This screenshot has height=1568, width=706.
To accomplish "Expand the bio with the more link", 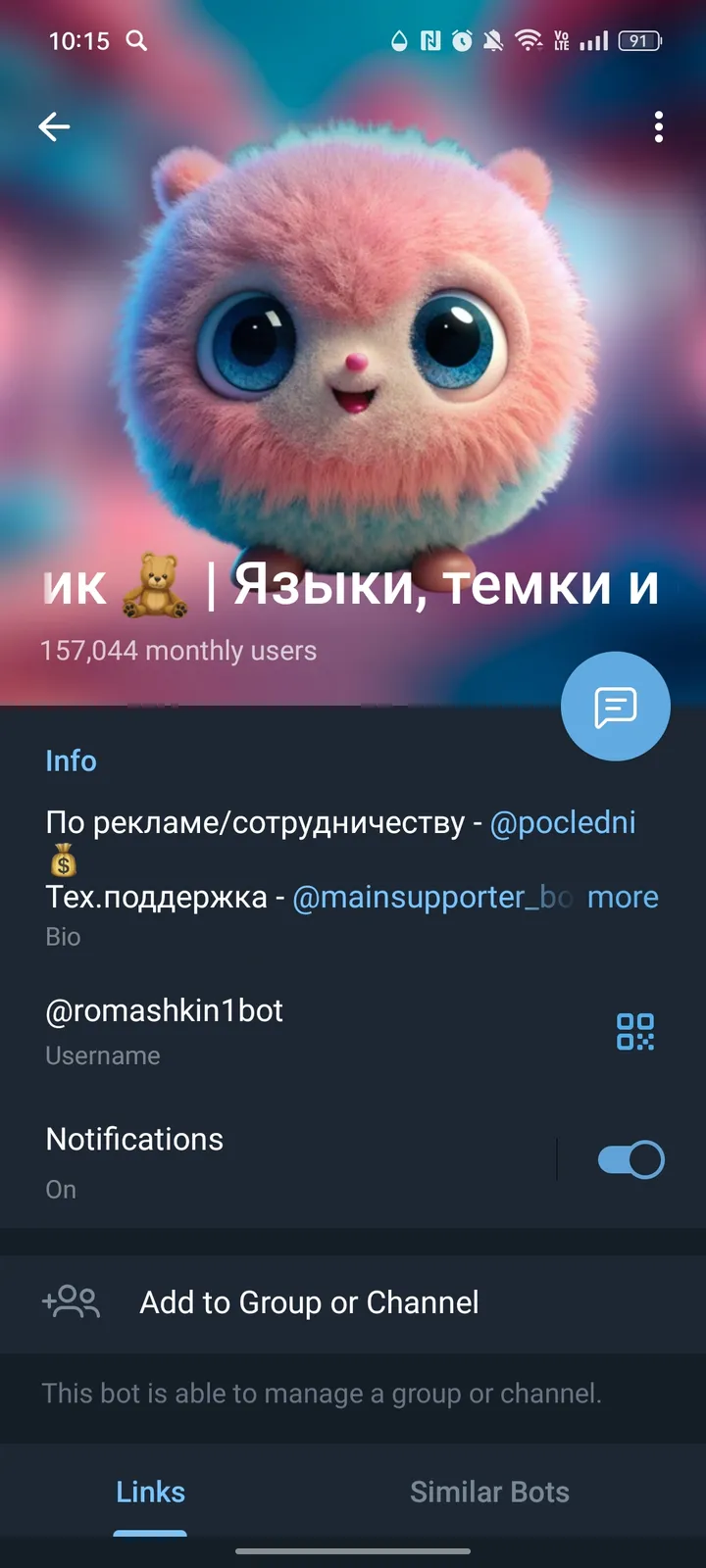I will pos(623,897).
